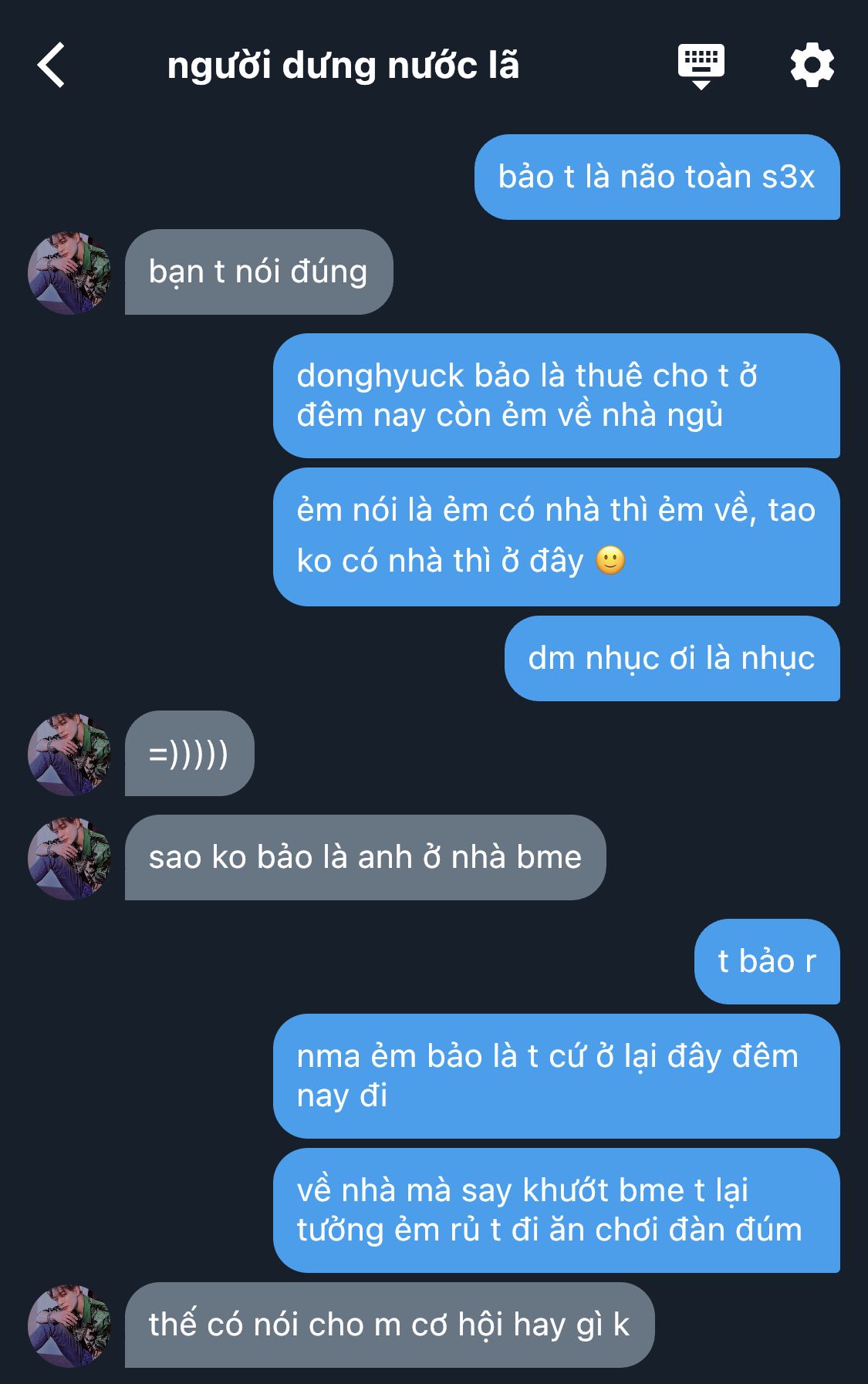Open chat settings gear

(812, 65)
